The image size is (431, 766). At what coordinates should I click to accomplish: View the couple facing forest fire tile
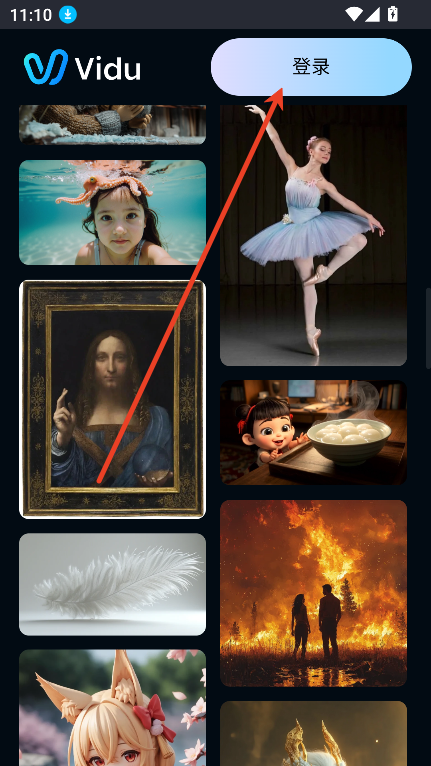tap(313, 593)
